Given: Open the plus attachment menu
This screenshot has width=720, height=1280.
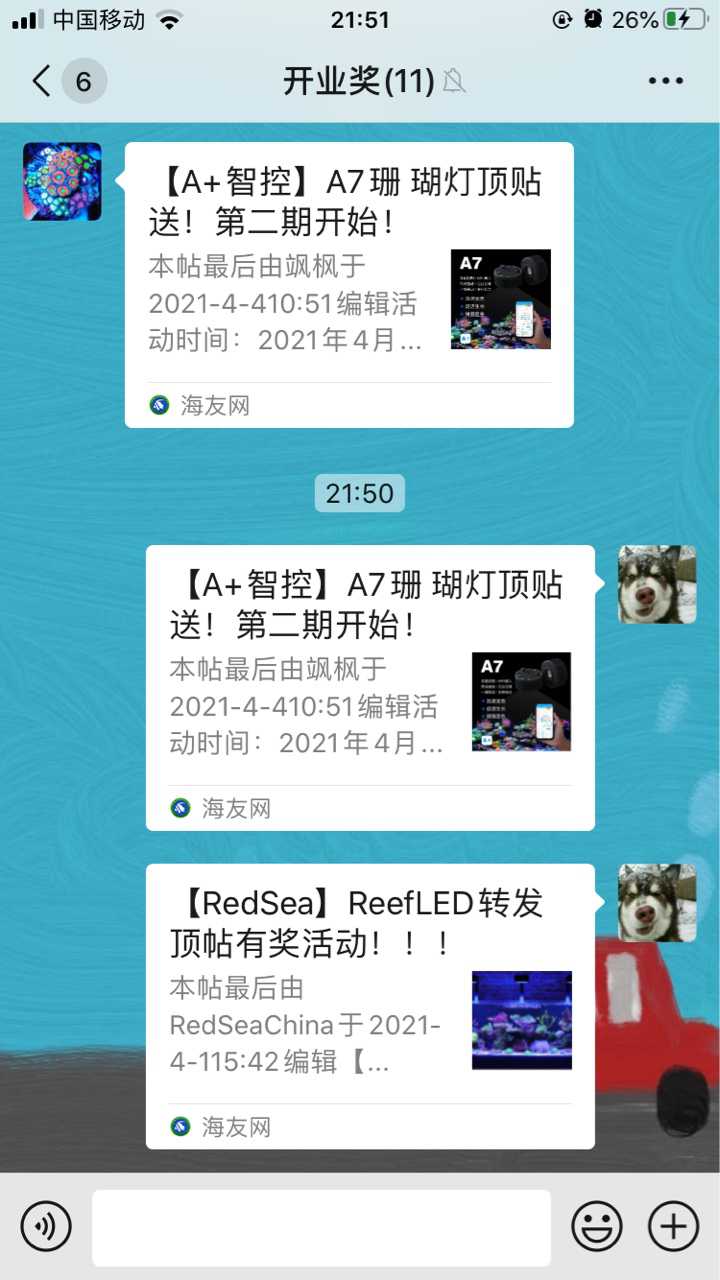Looking at the screenshot, I should [674, 1226].
